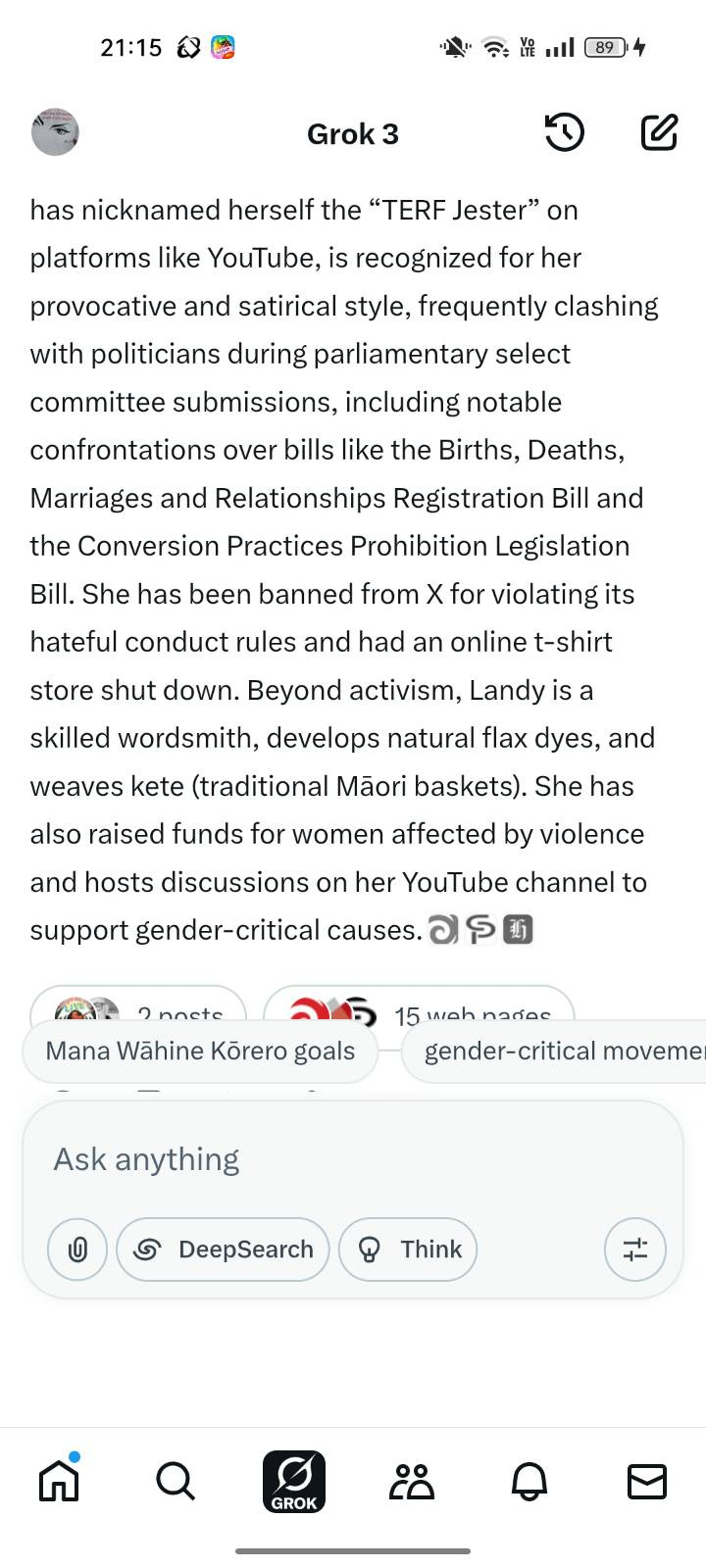Switch to the Grok tab
The image size is (706, 1568).
click(294, 1481)
